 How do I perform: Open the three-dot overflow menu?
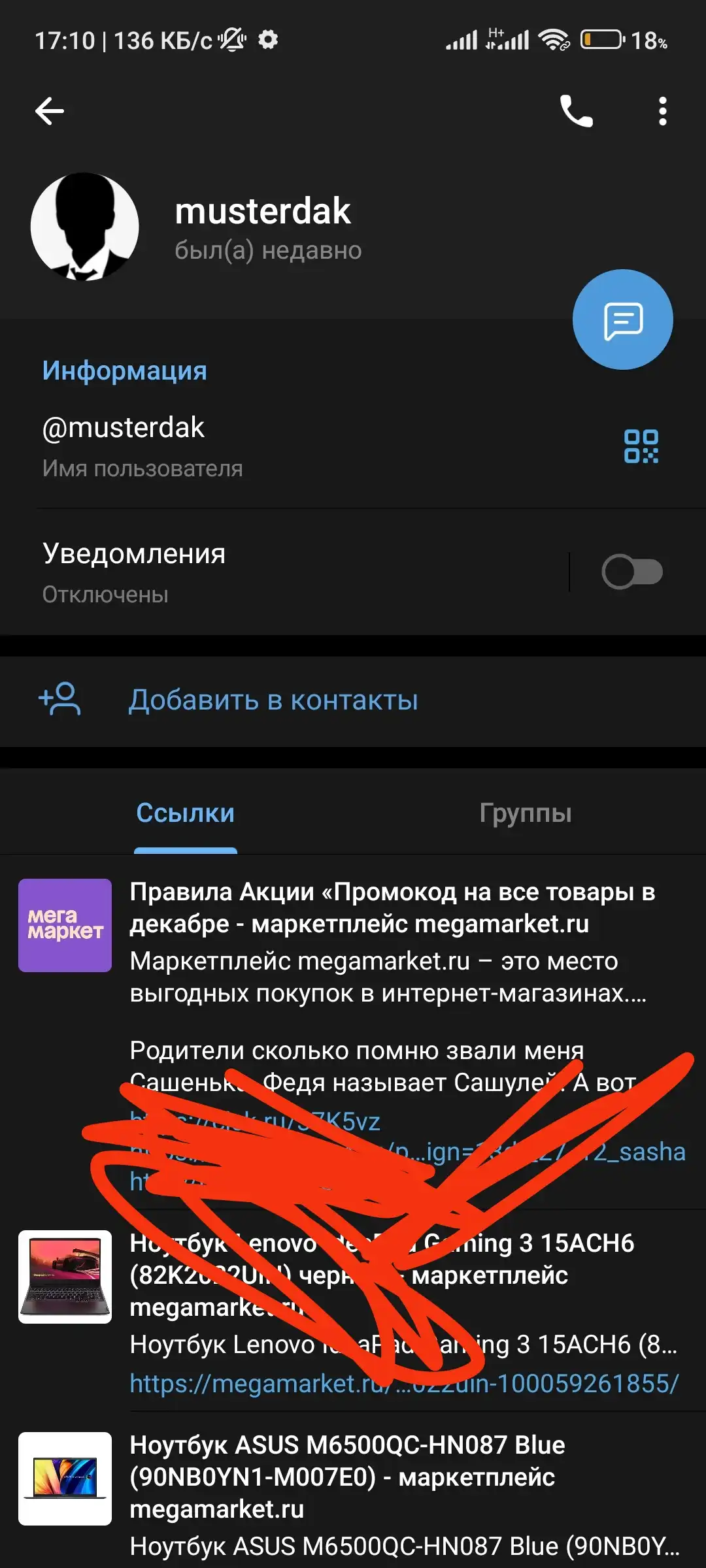pyautogui.click(x=662, y=111)
